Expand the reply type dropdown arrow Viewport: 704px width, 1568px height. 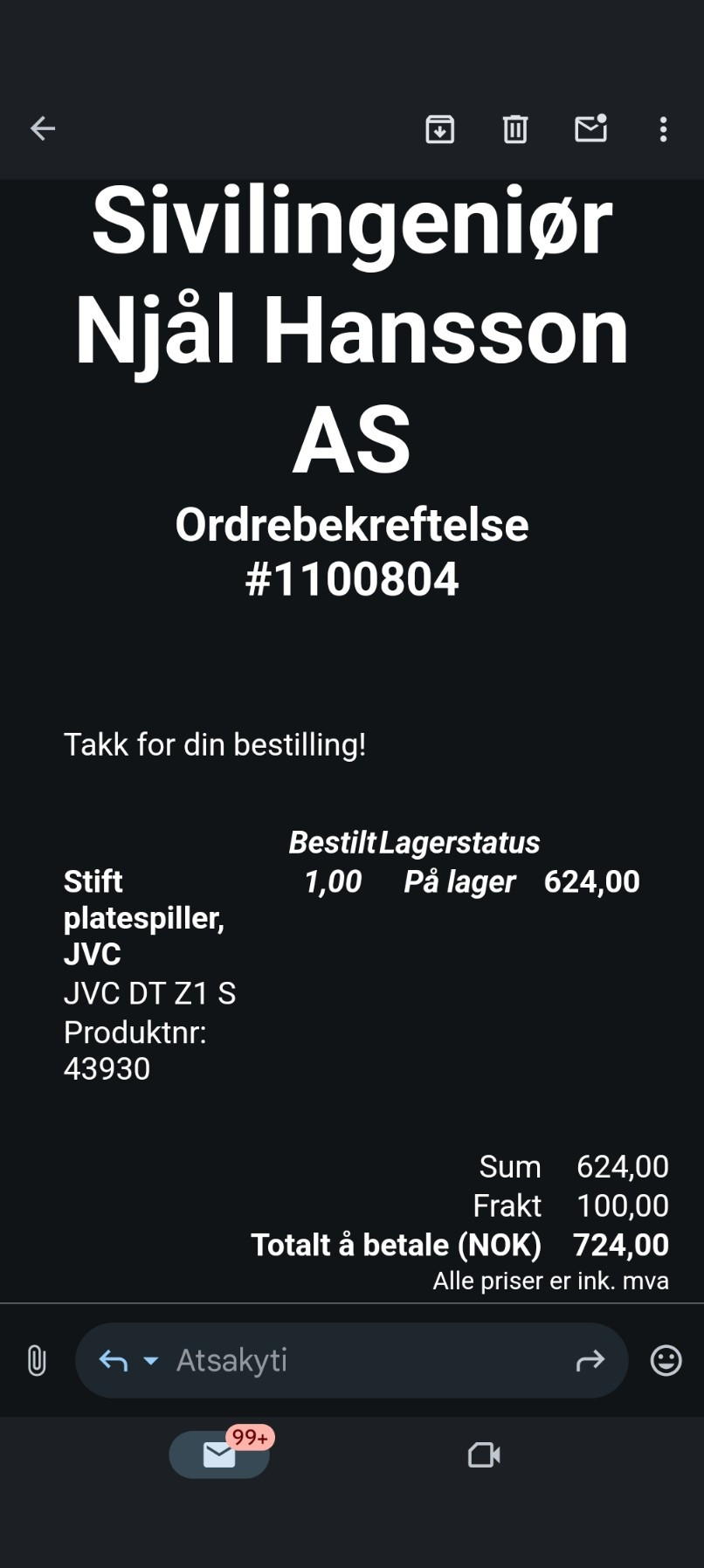151,1360
